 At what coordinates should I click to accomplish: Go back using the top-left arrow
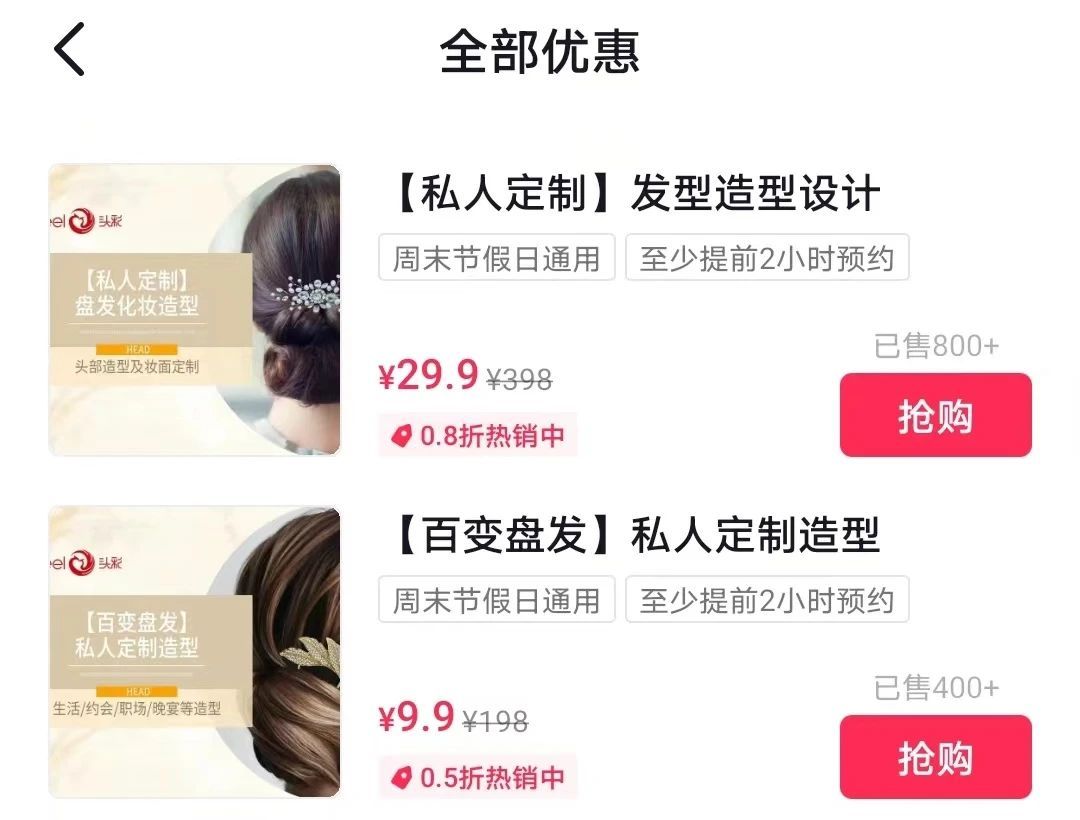70,52
